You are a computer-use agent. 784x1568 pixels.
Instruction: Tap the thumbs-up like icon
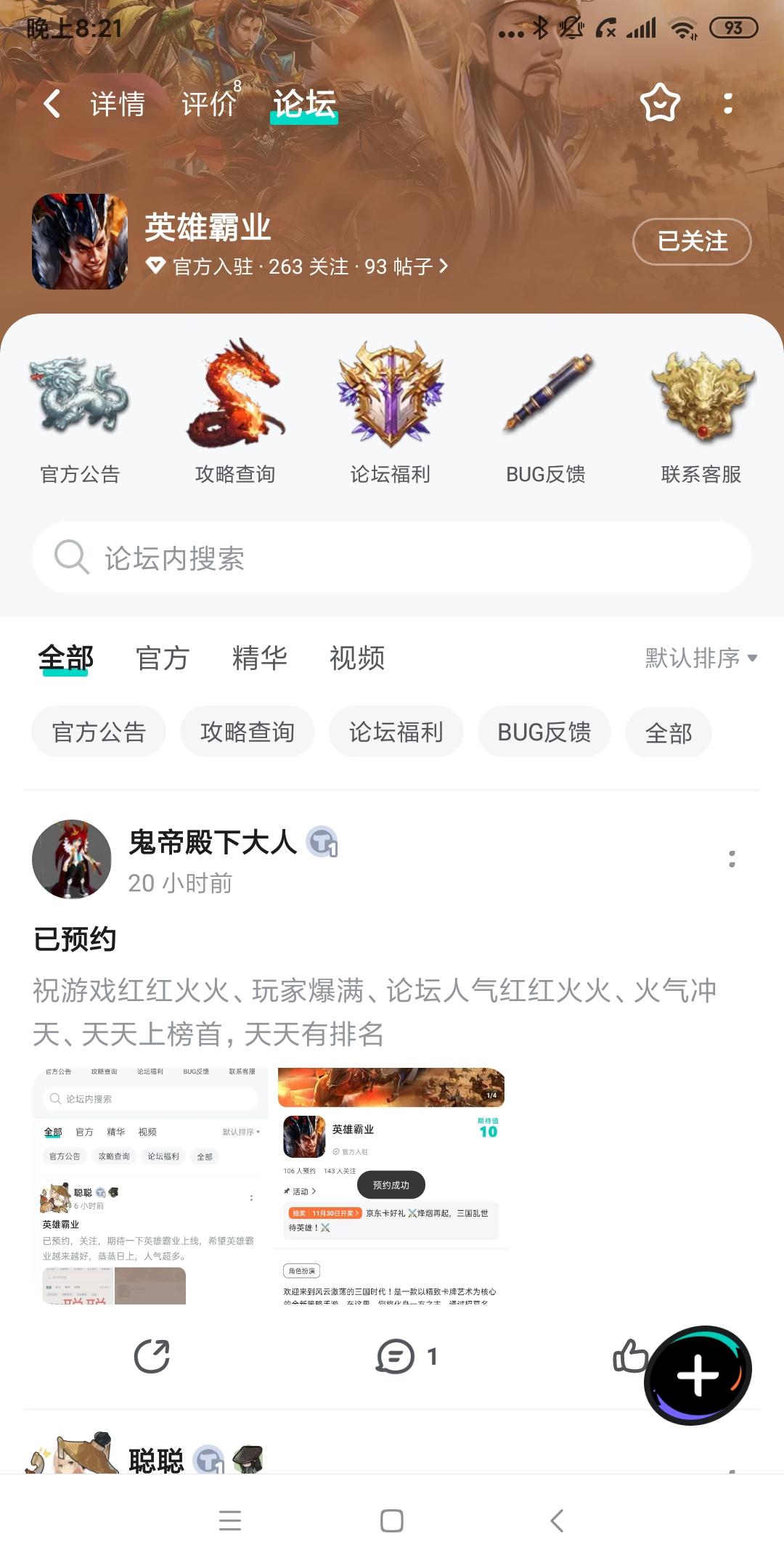629,1357
